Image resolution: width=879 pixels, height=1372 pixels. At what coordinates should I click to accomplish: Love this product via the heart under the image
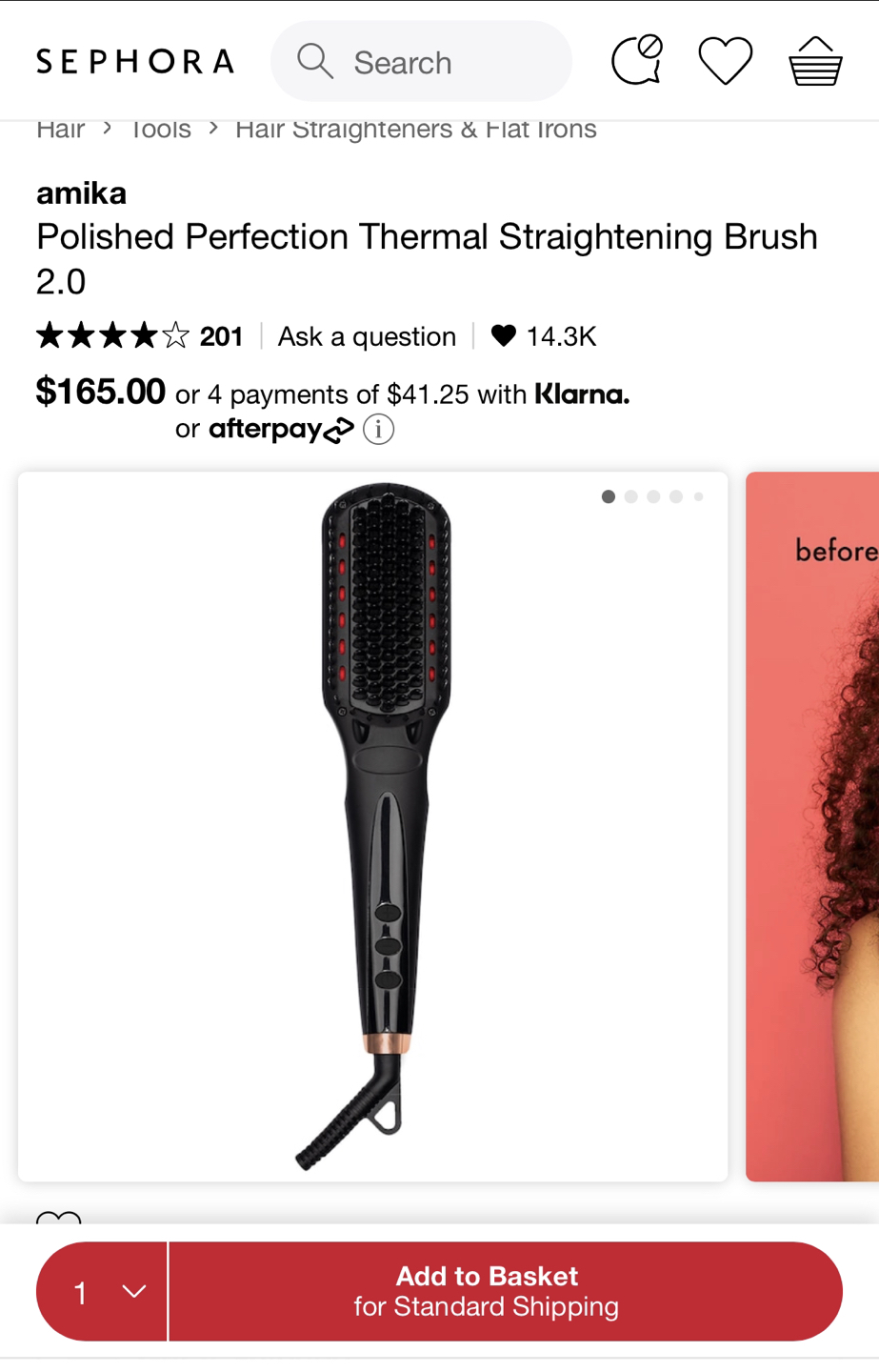(59, 1221)
